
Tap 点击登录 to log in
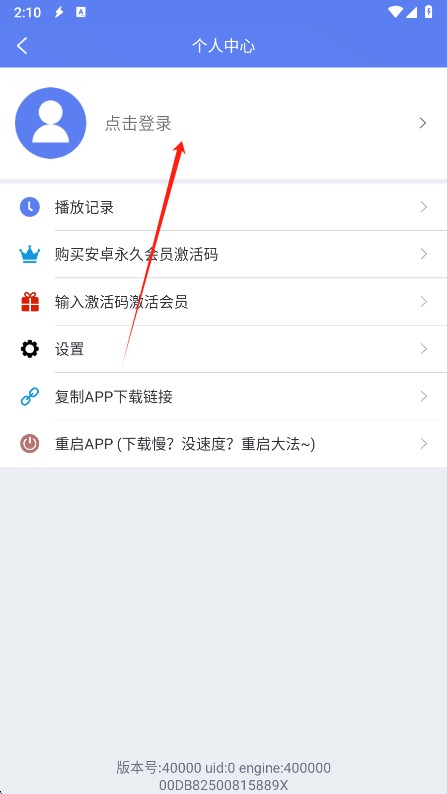pos(138,123)
